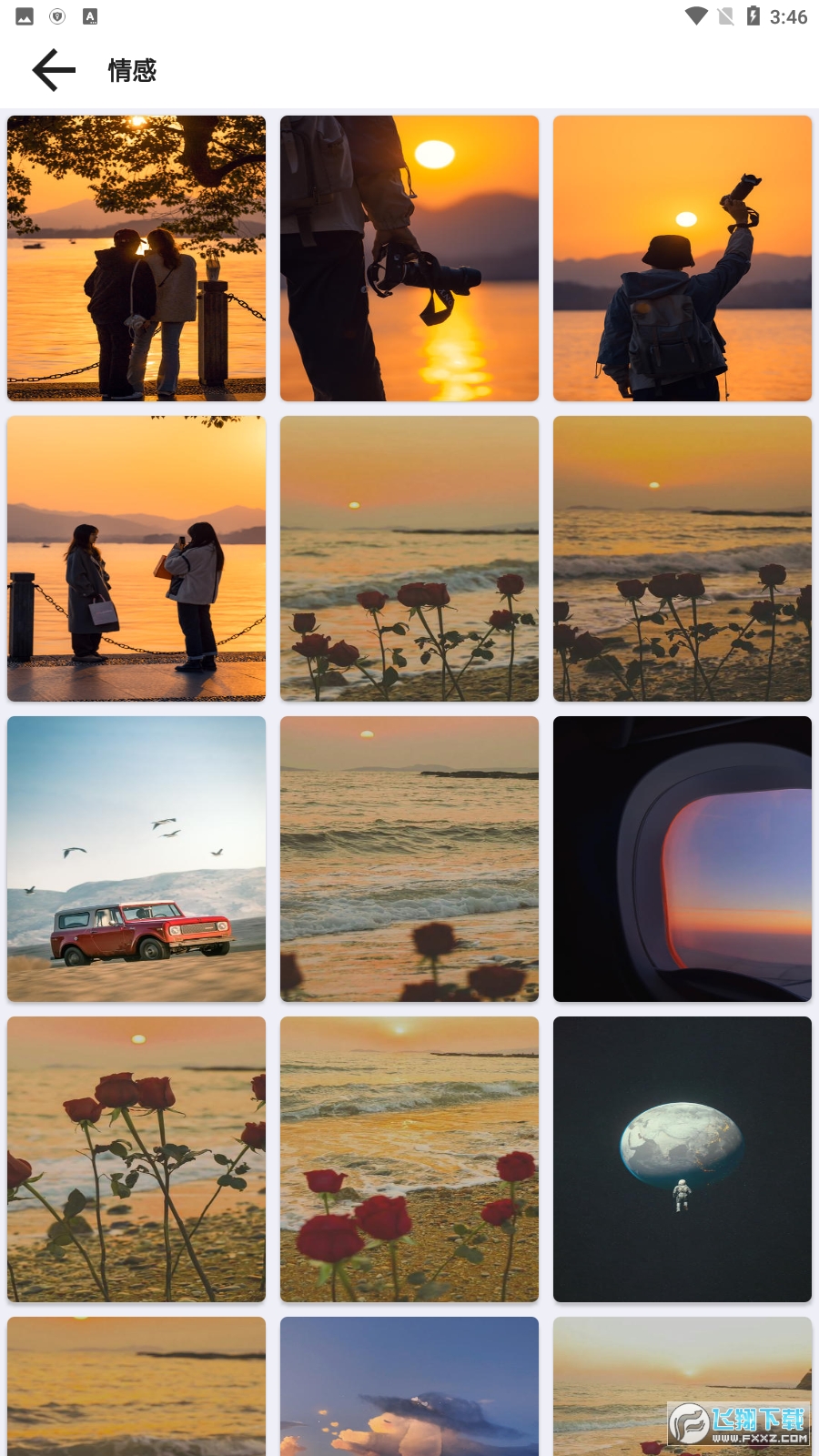The image size is (819, 1456).
Task: Open the blue sky with clouds wallpaper
Action: 409,1386
